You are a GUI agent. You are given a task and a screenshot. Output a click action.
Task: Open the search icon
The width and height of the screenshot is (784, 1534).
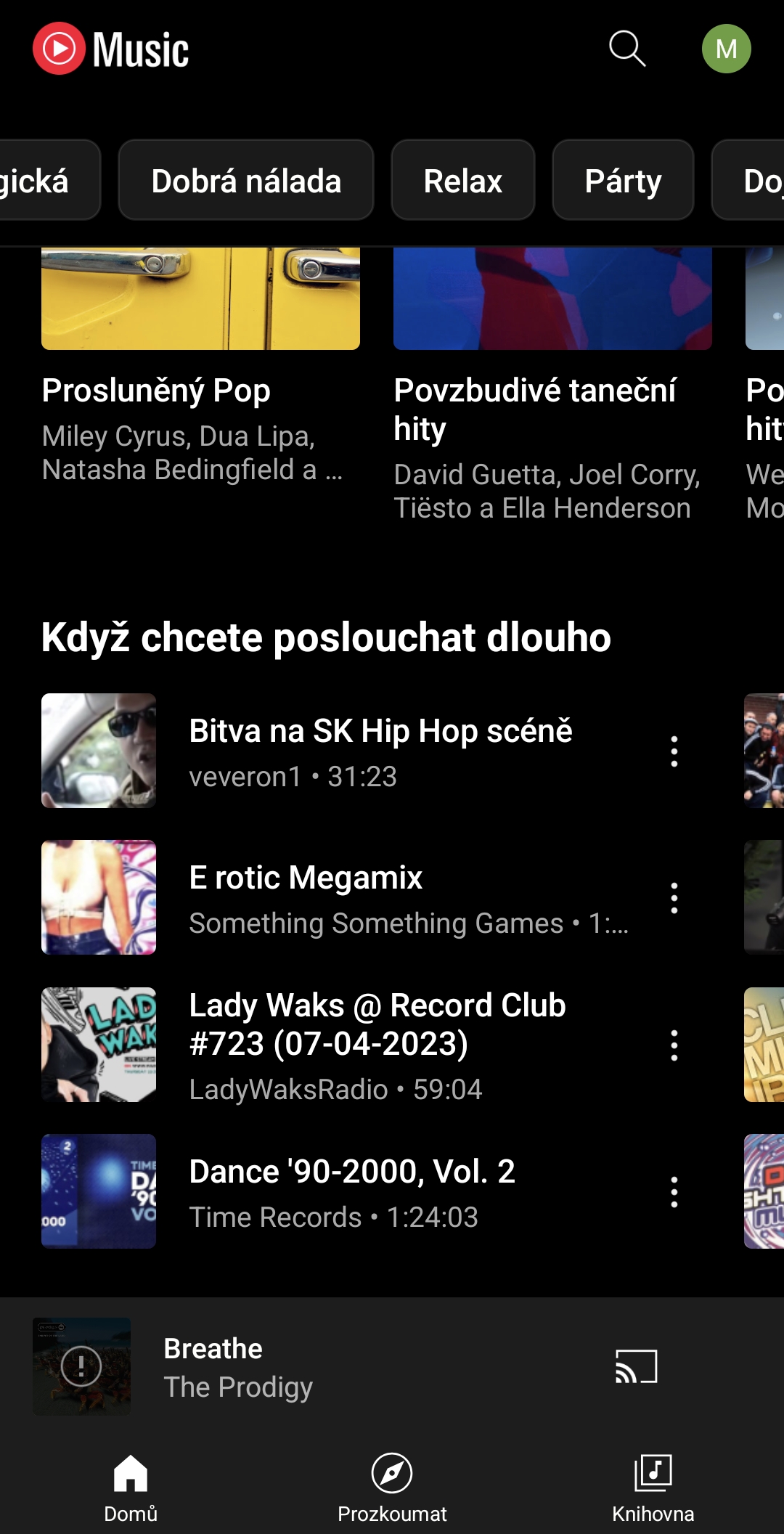pyautogui.click(x=627, y=49)
